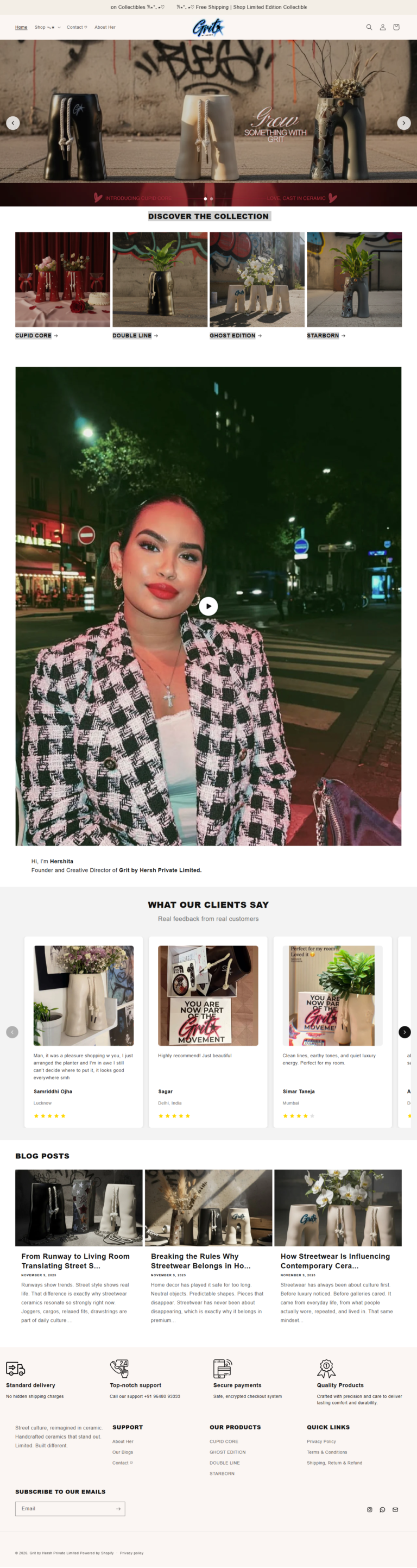Viewport: 417px width, 1568px height.
Task: Show the previous hero slide
Action: [13, 123]
